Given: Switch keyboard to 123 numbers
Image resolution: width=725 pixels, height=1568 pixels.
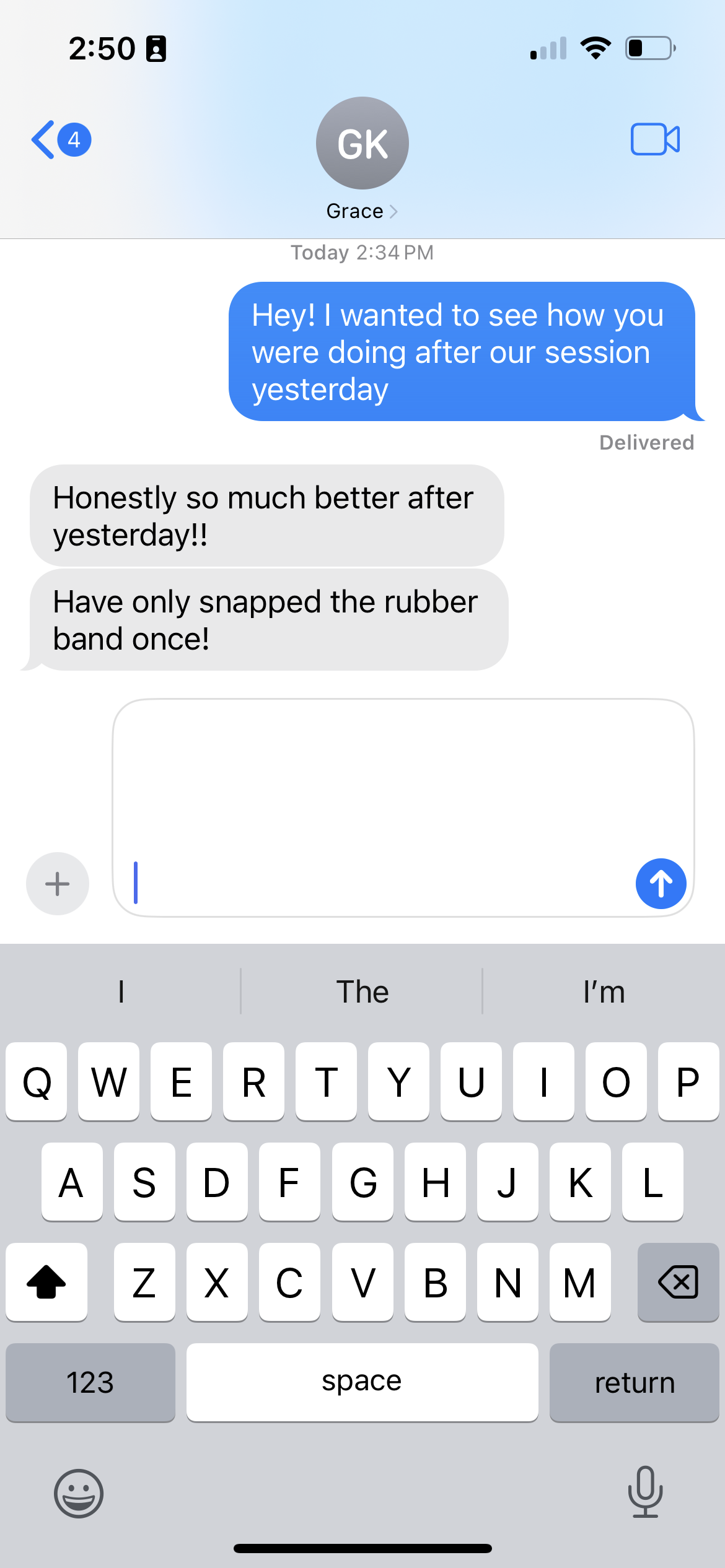Looking at the screenshot, I should click(x=90, y=1382).
